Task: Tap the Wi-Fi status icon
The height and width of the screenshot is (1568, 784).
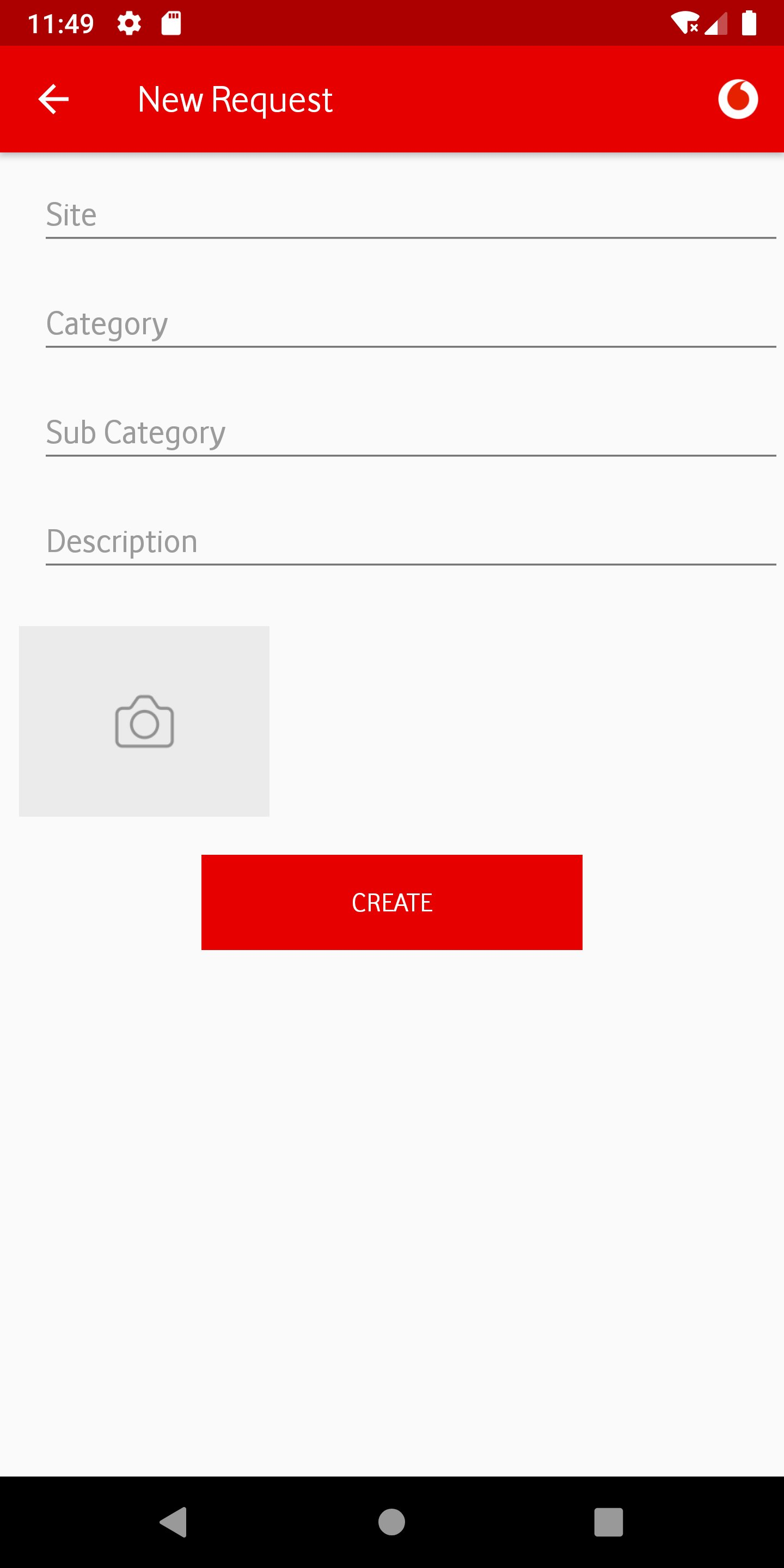Action: 687,22
